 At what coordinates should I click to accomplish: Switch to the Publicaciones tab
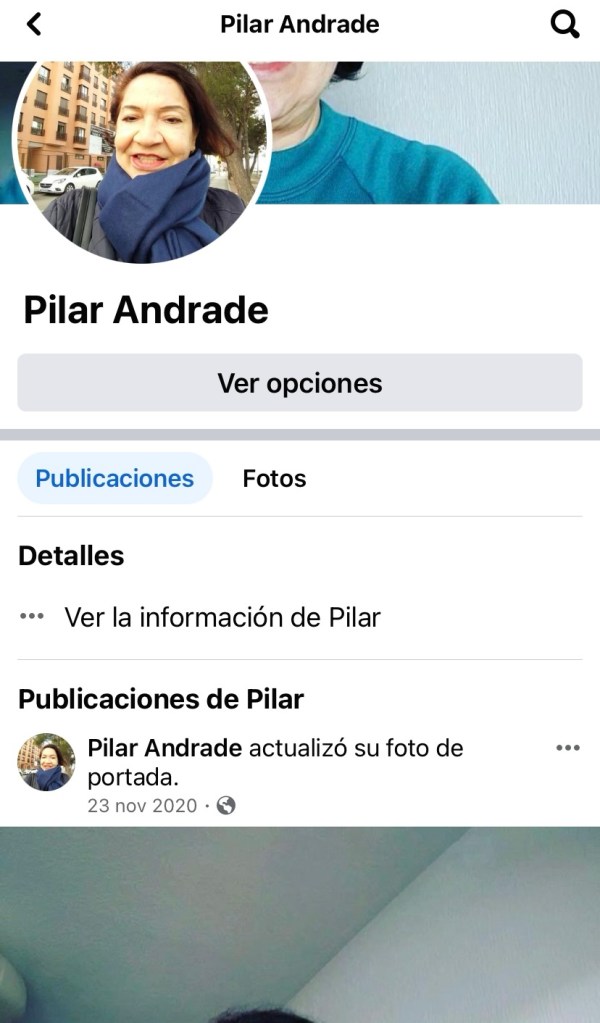pyautogui.click(x=115, y=478)
